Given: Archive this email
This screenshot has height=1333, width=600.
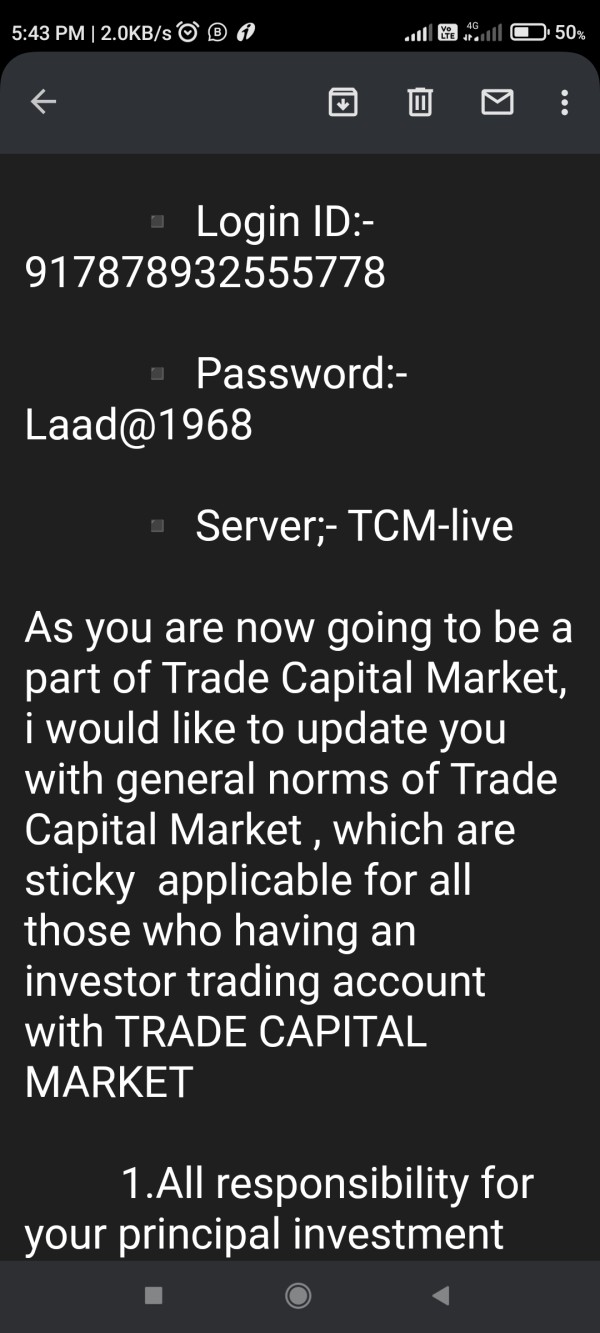Looking at the screenshot, I should (x=343, y=101).
